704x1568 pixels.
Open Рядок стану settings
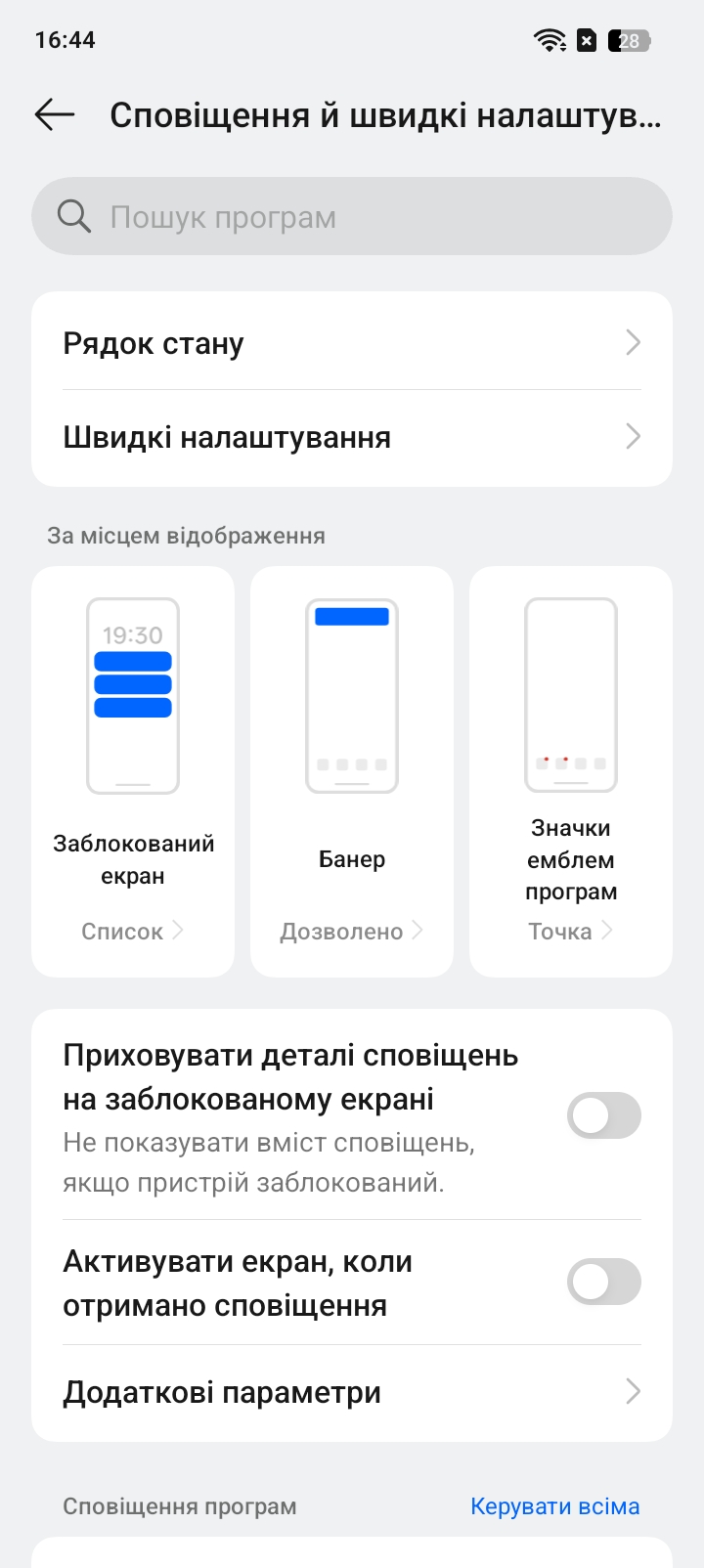(x=352, y=343)
